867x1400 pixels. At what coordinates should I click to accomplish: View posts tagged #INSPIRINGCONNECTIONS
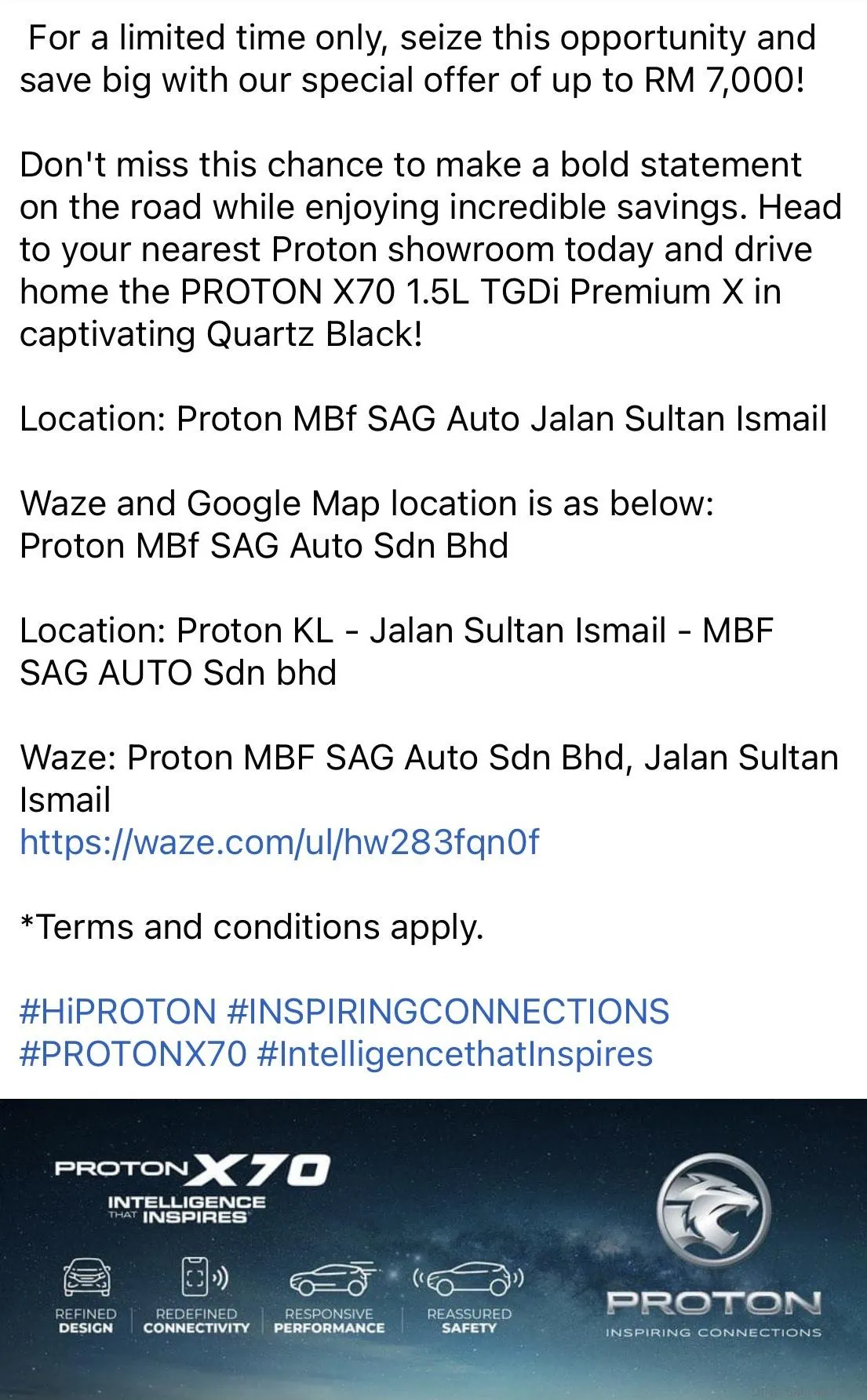click(448, 1012)
